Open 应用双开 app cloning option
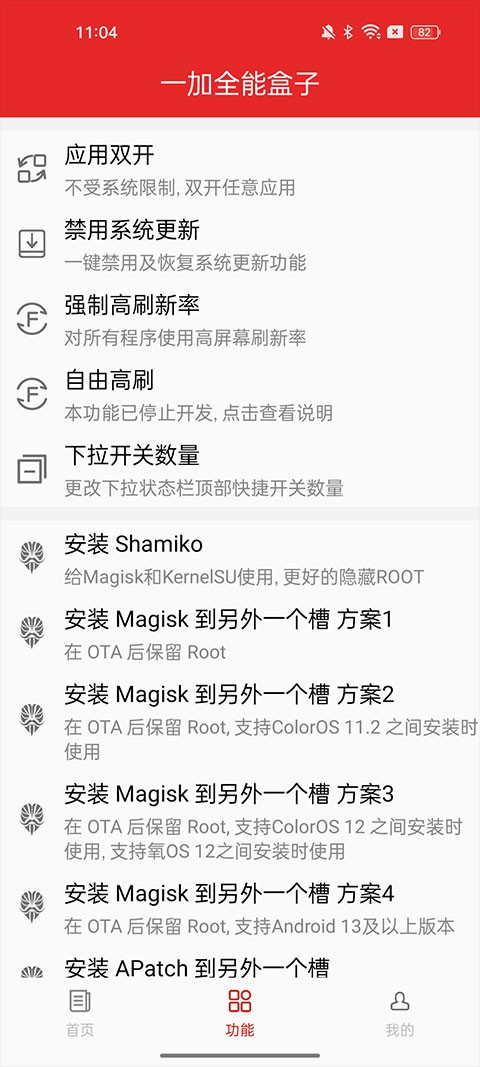 click(240, 169)
